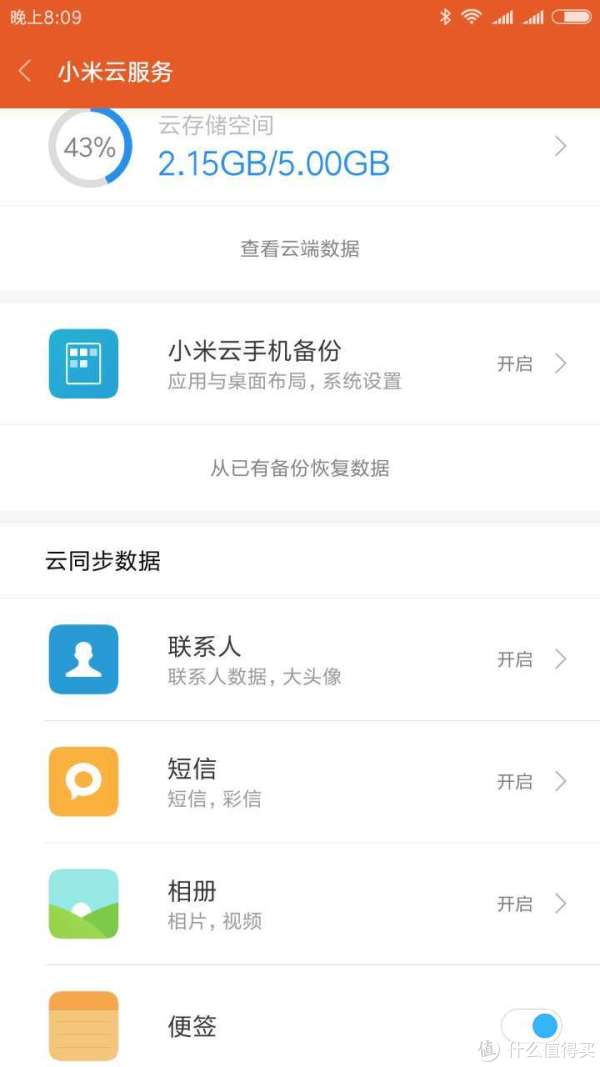
Task: Open 短信 sync settings
Action: [300, 781]
